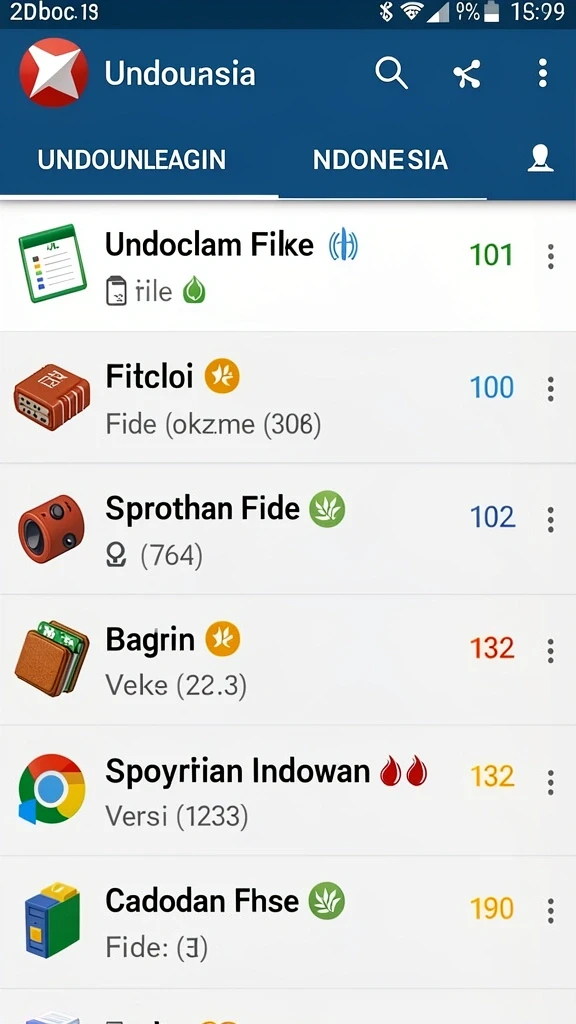Open options menu for Undoclam Fiłke
Viewport: 576px width, 1024px height.
(x=551, y=257)
